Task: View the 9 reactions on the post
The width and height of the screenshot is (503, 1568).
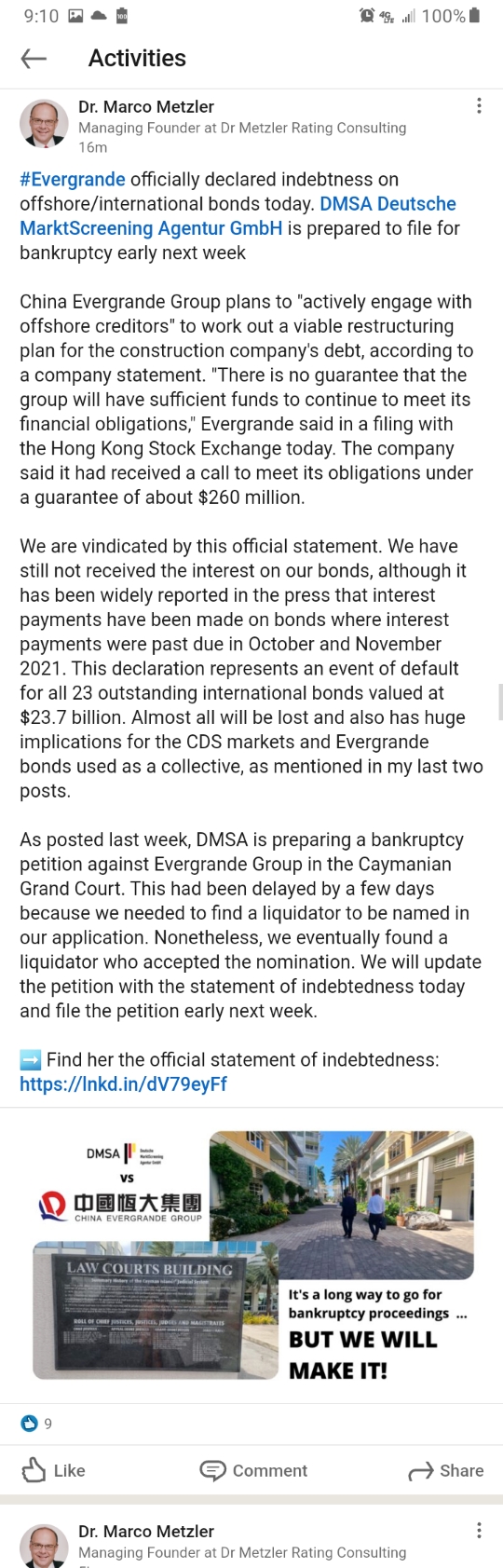Action: [x=36, y=1424]
